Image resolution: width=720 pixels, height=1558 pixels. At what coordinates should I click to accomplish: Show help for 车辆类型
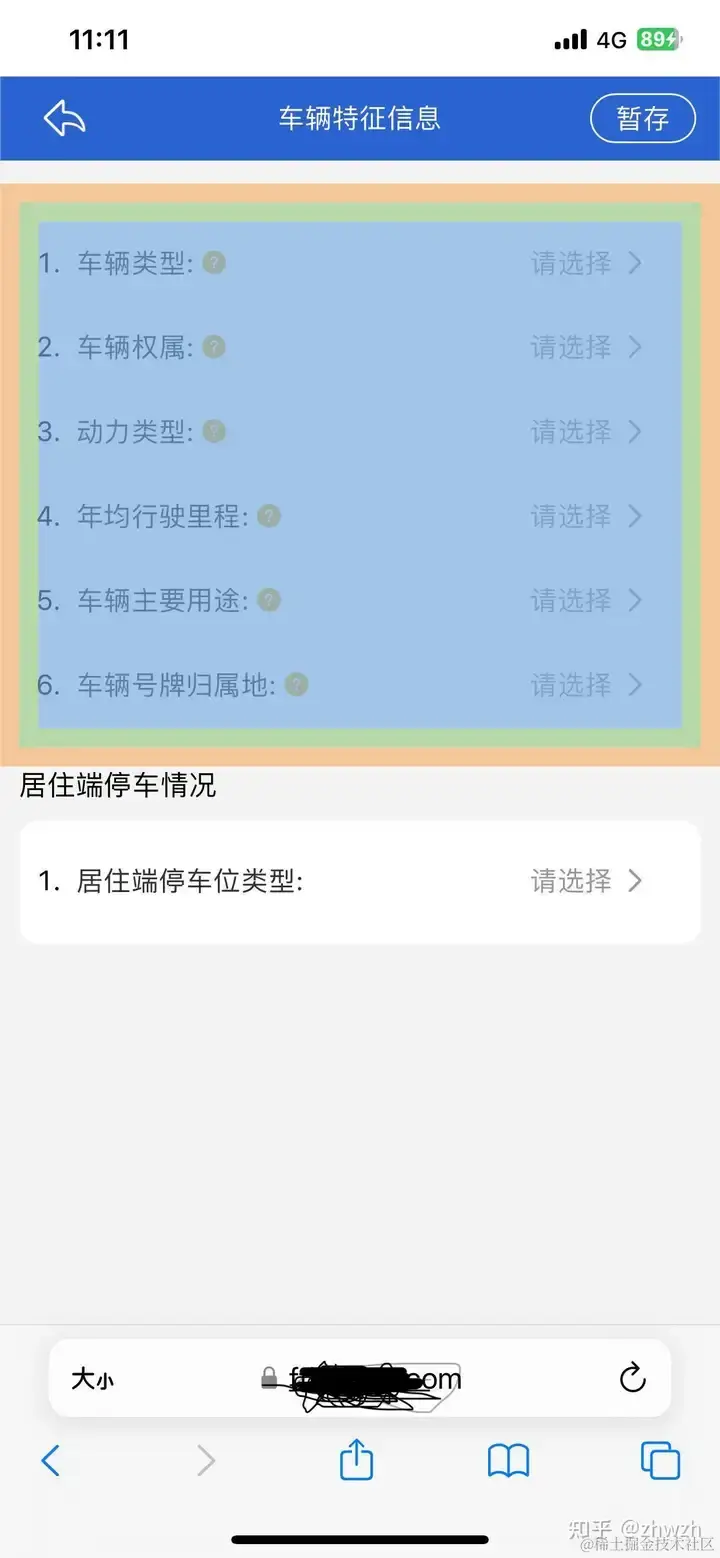(x=214, y=263)
